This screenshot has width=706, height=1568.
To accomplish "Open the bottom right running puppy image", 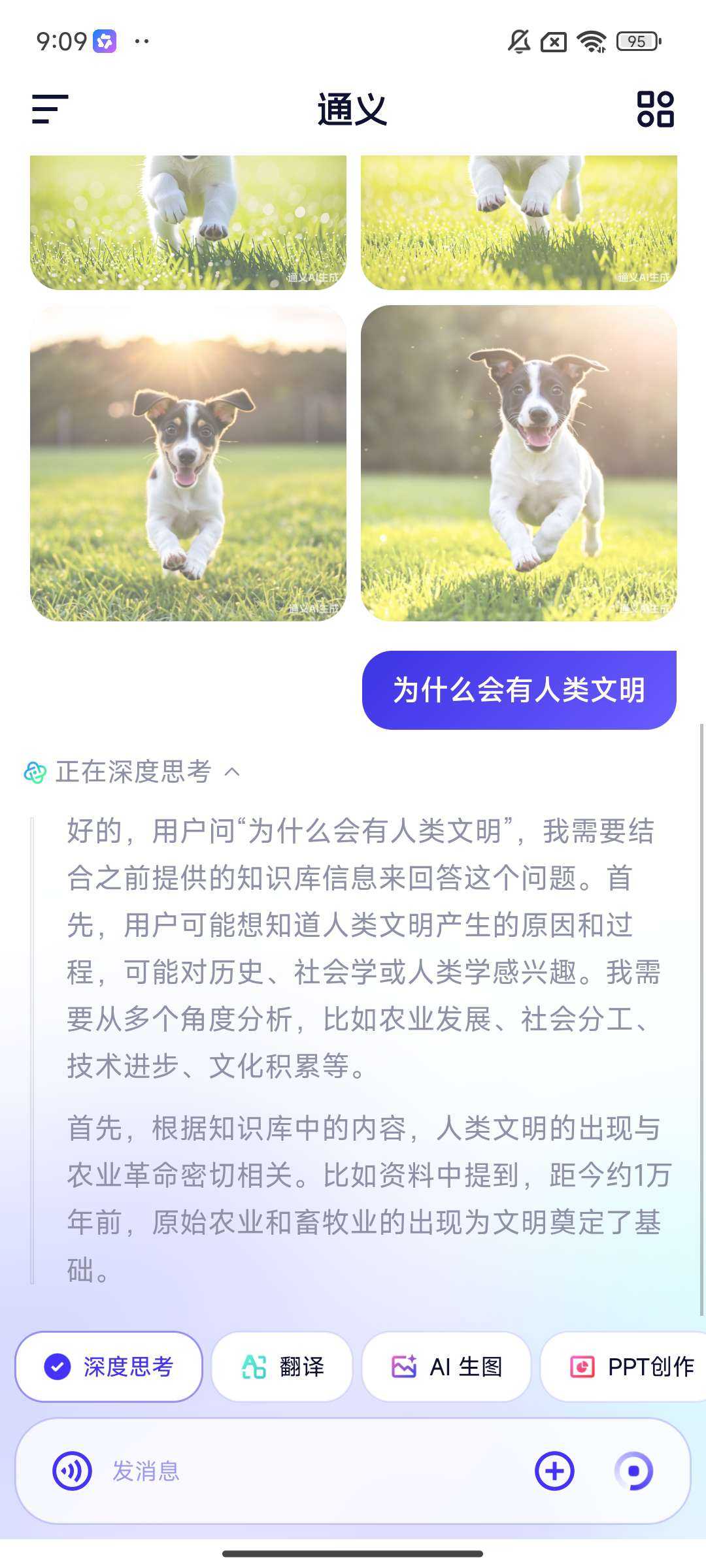I will tap(519, 463).
